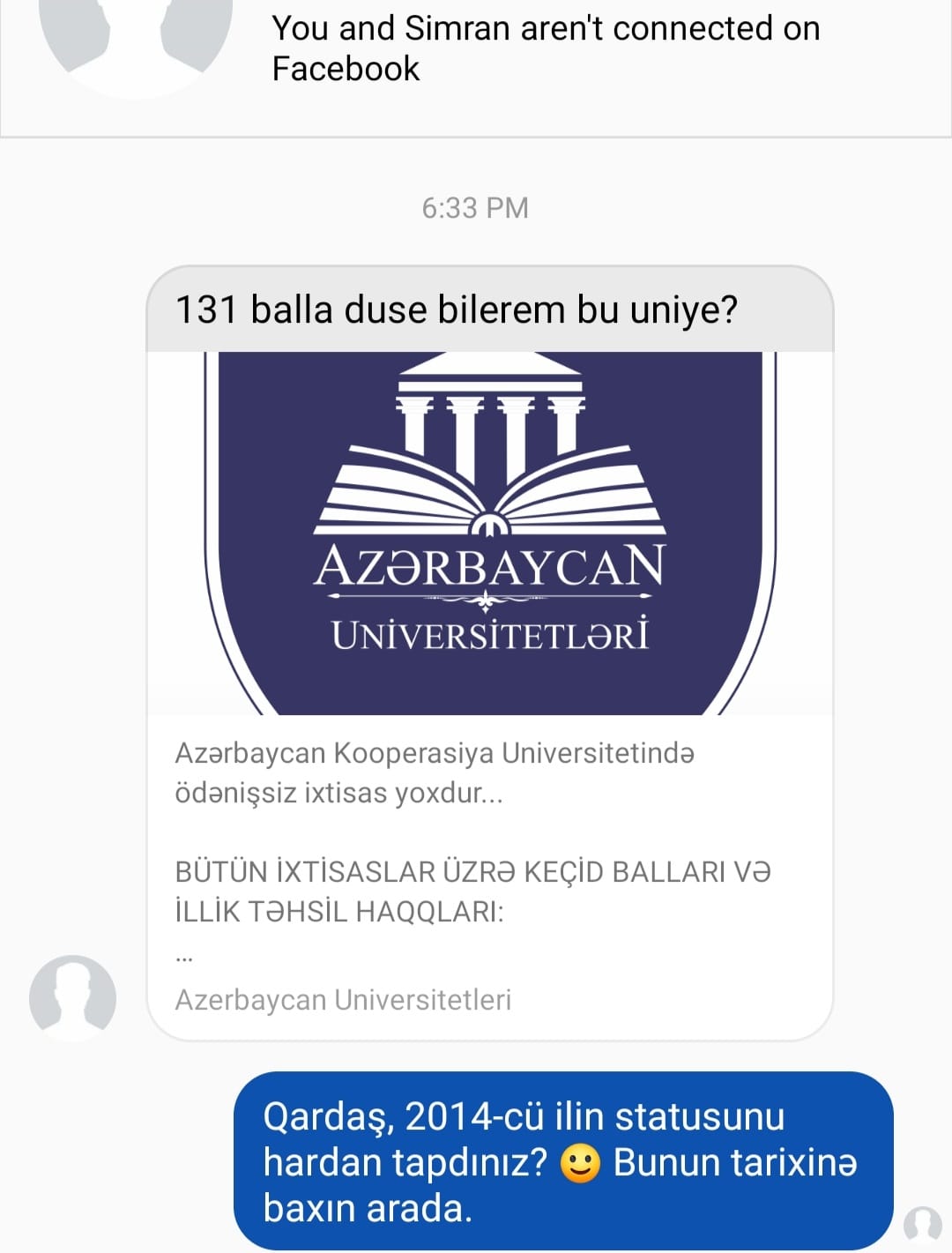Open Simran's profile picture in the header

click(x=136, y=40)
